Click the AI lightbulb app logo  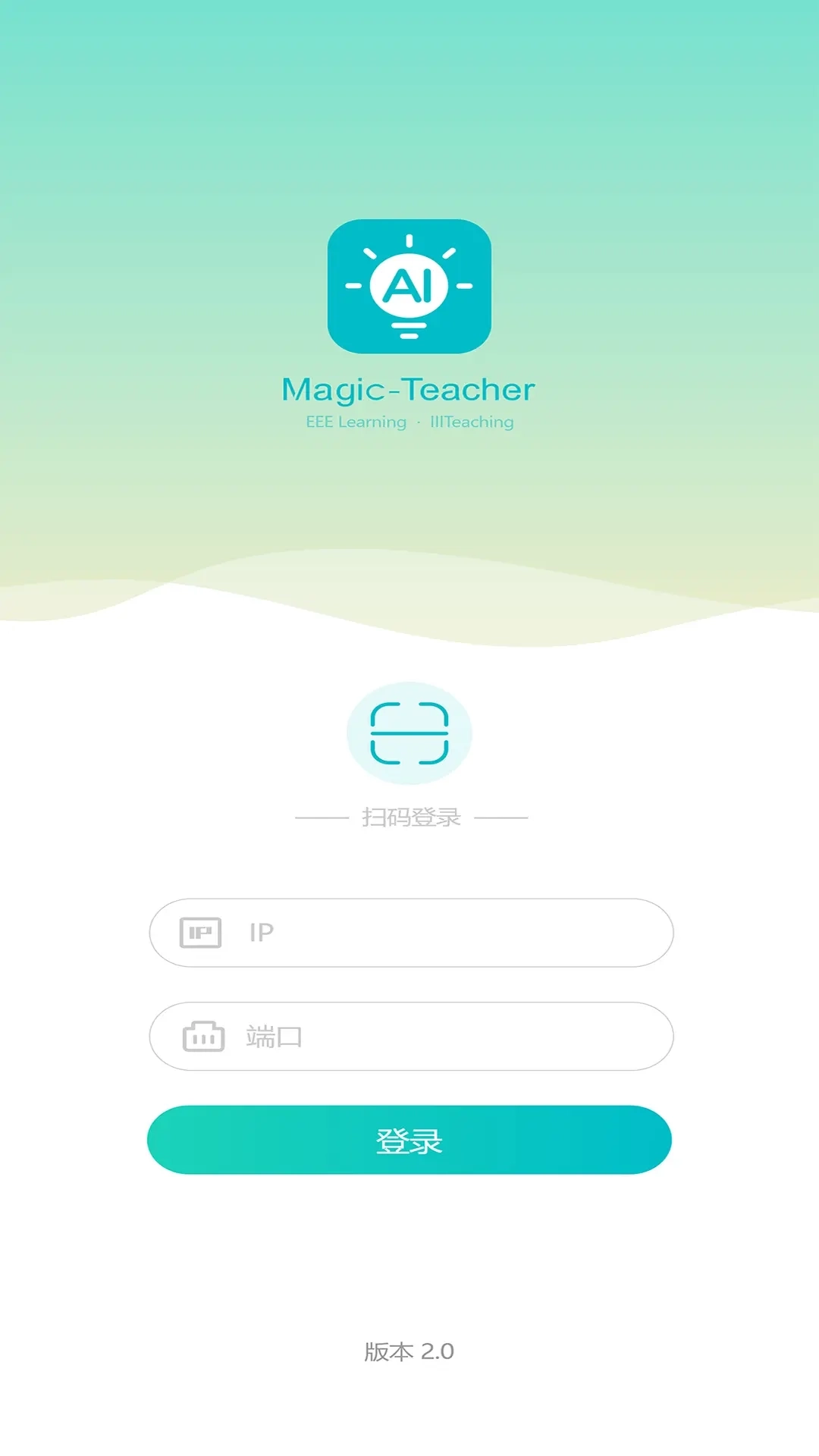(409, 288)
